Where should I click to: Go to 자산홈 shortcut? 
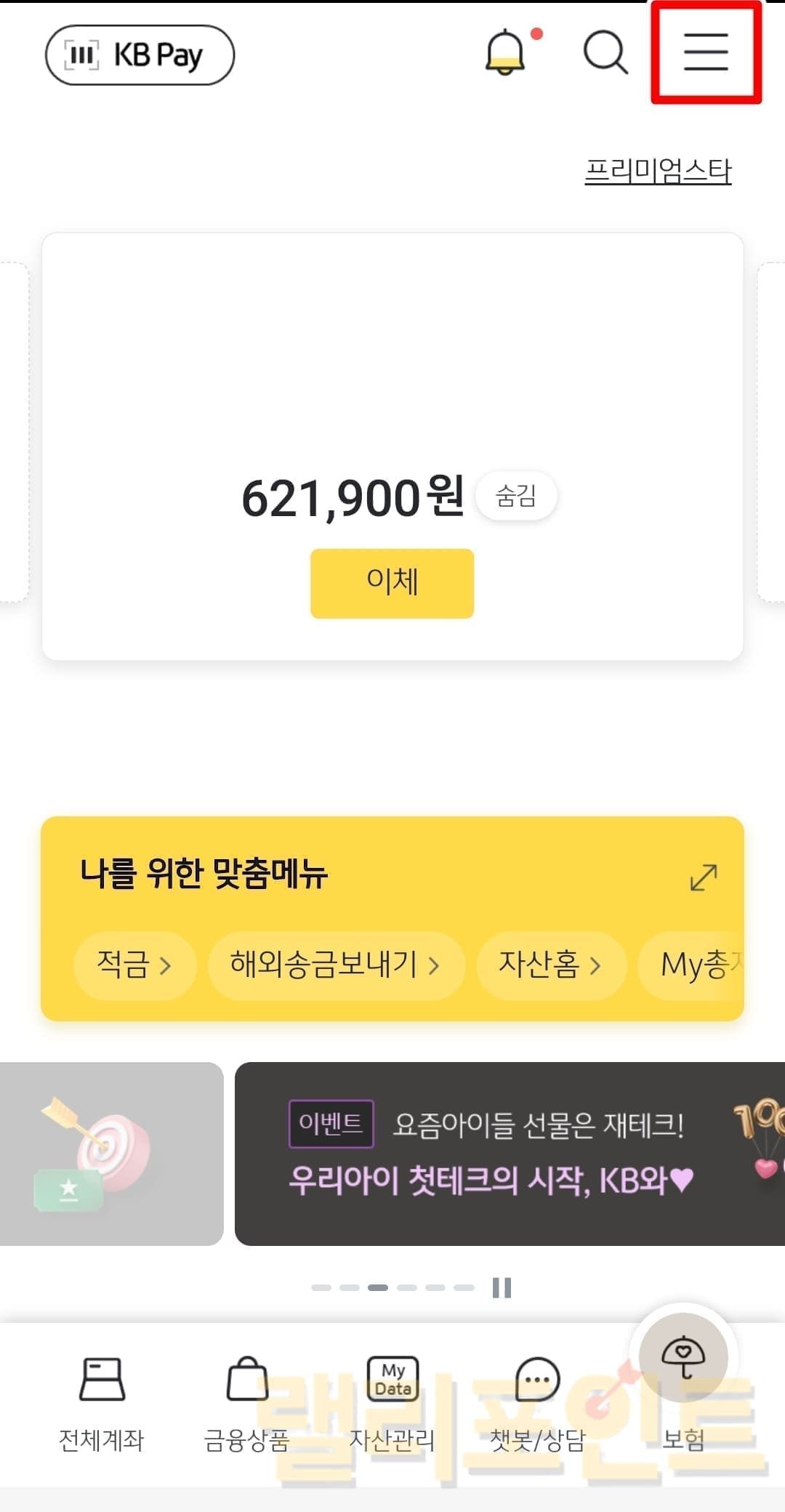point(551,965)
